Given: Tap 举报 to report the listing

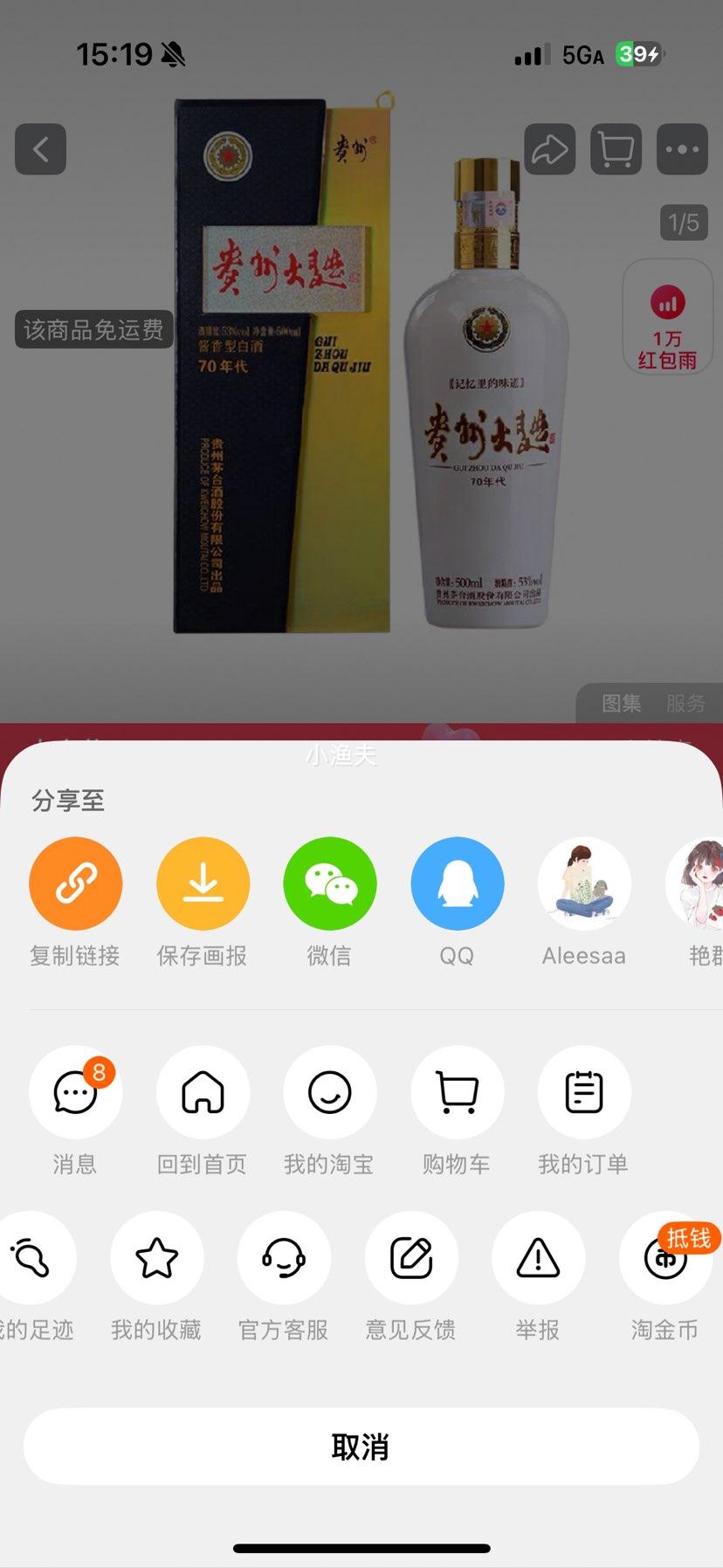Looking at the screenshot, I should [x=538, y=1258].
